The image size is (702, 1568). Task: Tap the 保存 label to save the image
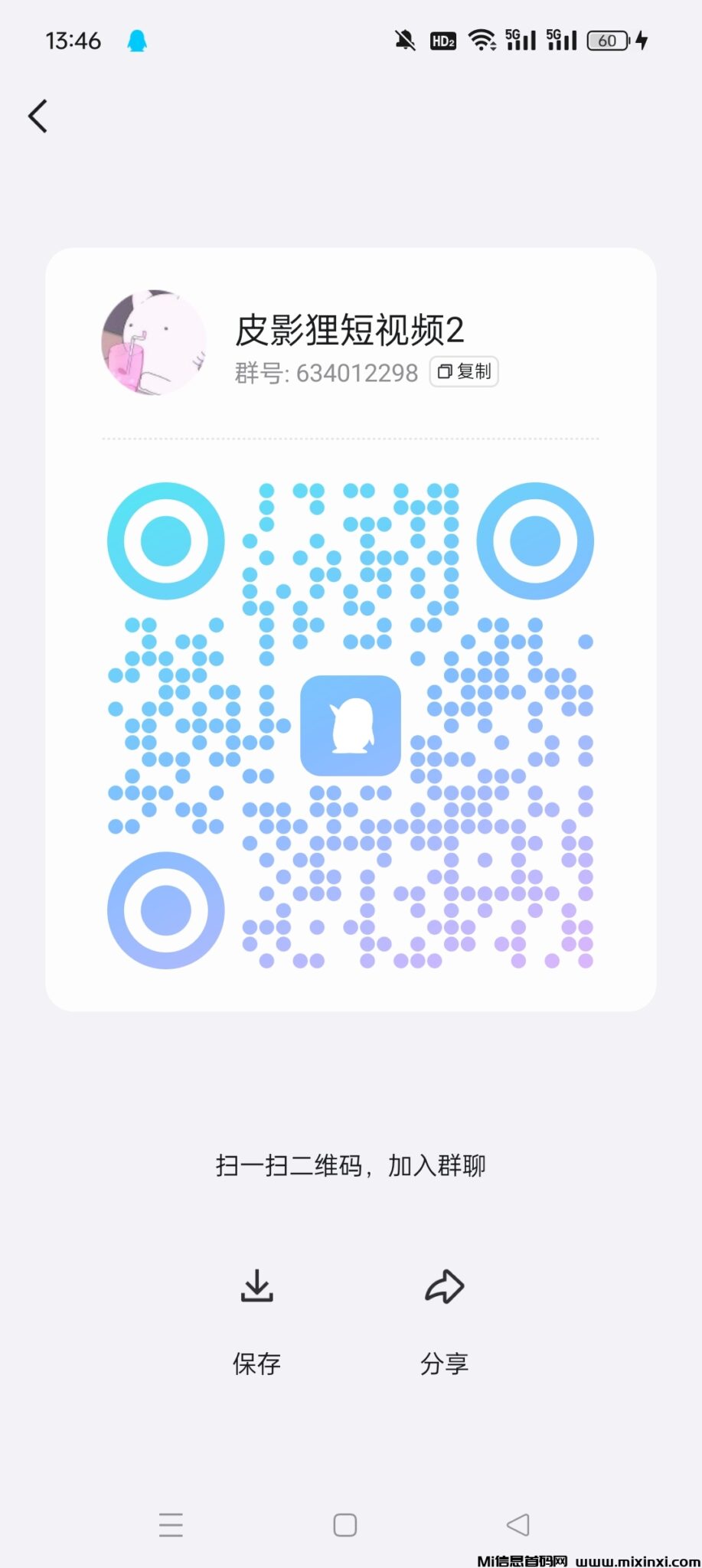coord(256,1362)
